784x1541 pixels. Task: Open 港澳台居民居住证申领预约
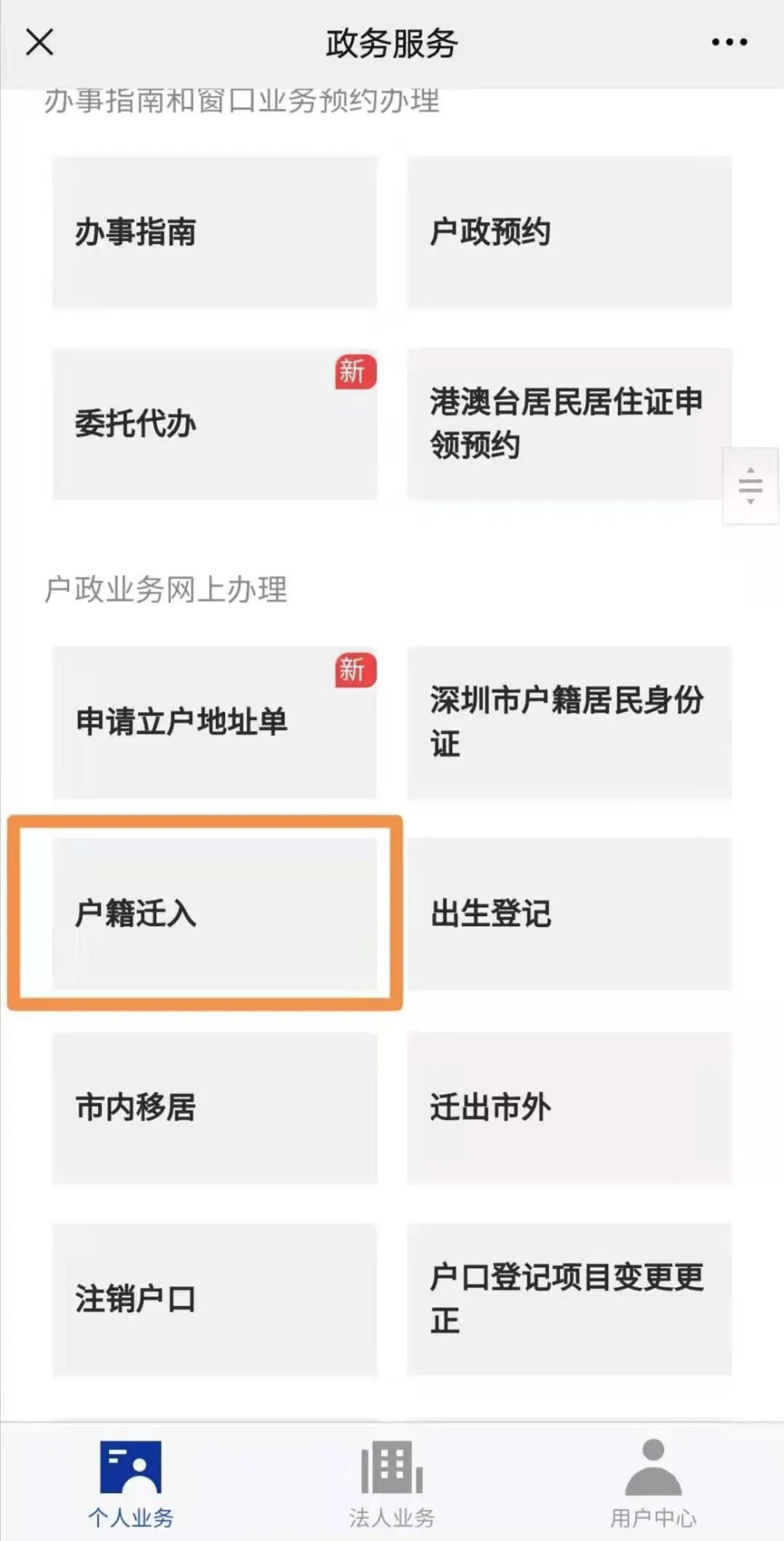569,424
